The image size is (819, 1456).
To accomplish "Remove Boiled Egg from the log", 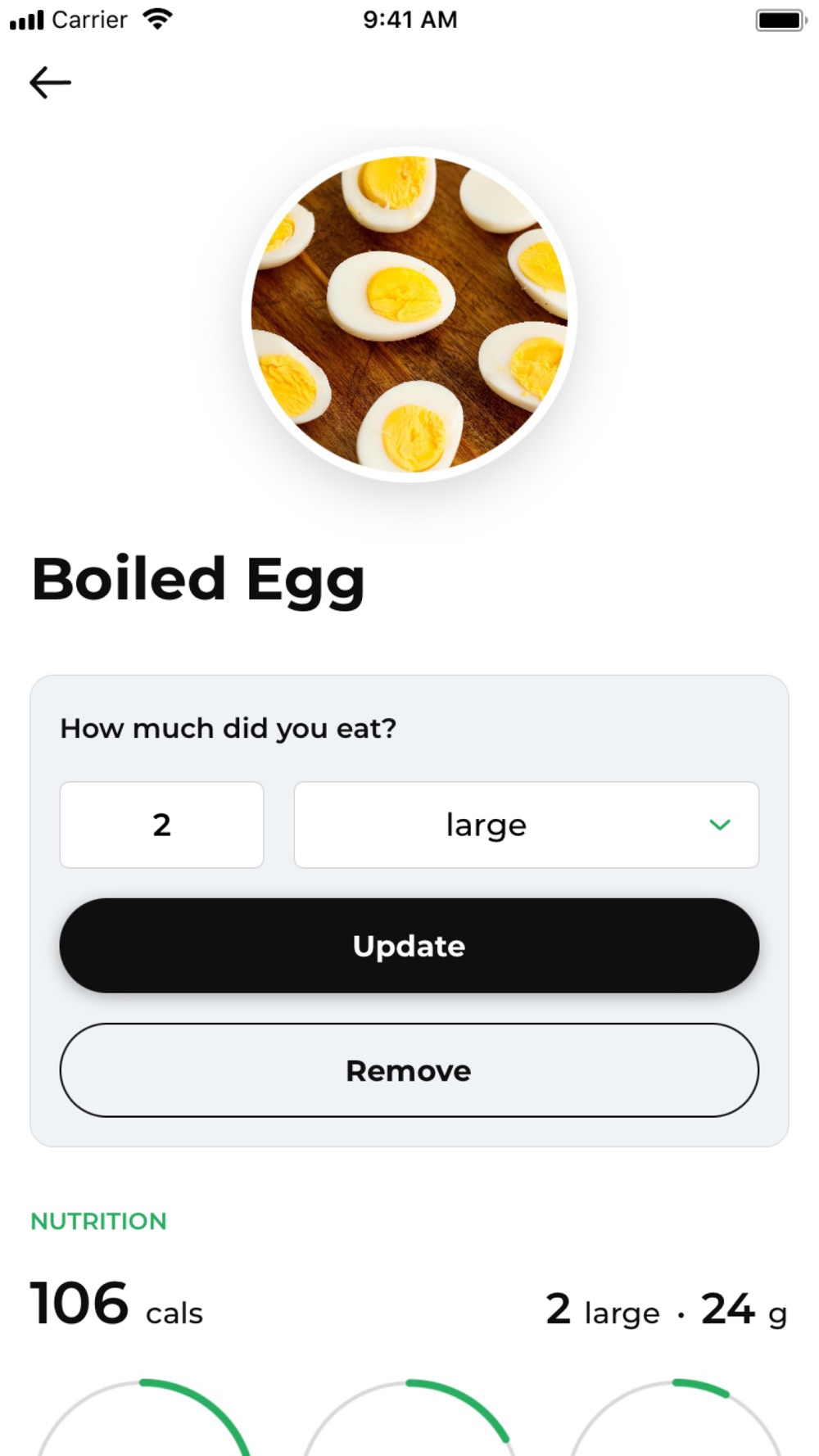I will [x=409, y=1070].
